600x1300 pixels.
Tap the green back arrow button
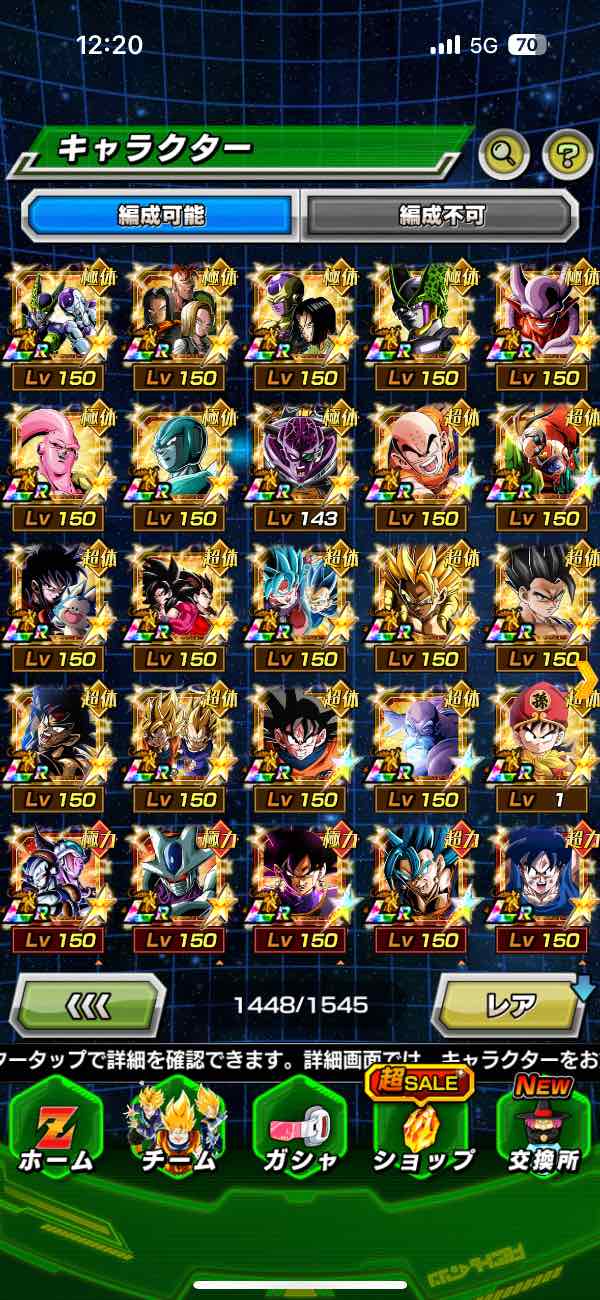(86, 1004)
